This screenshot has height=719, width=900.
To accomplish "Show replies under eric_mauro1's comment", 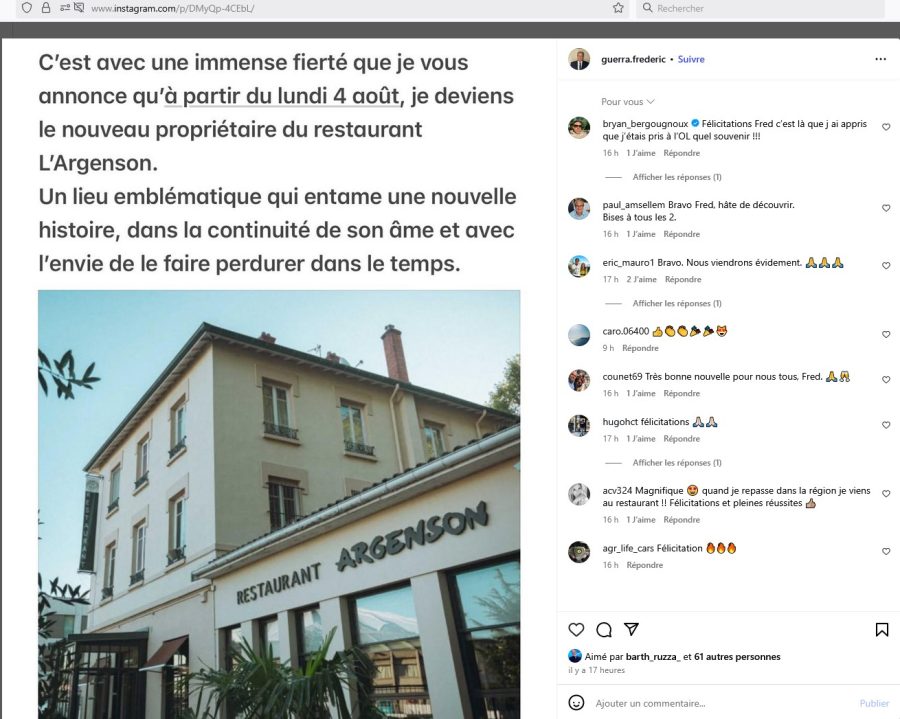I will coord(677,303).
